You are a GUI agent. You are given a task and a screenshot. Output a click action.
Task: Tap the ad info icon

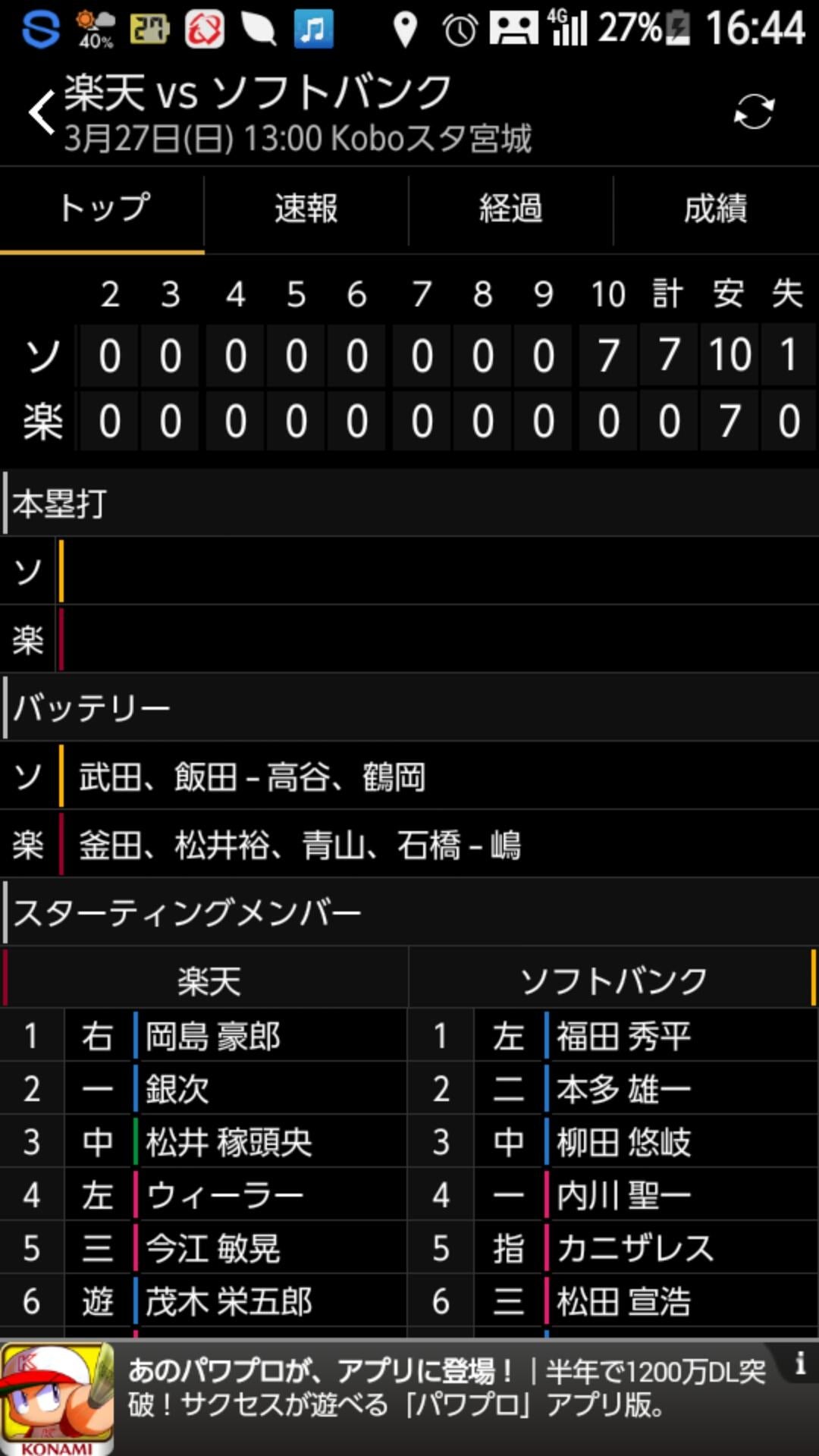[799, 1363]
